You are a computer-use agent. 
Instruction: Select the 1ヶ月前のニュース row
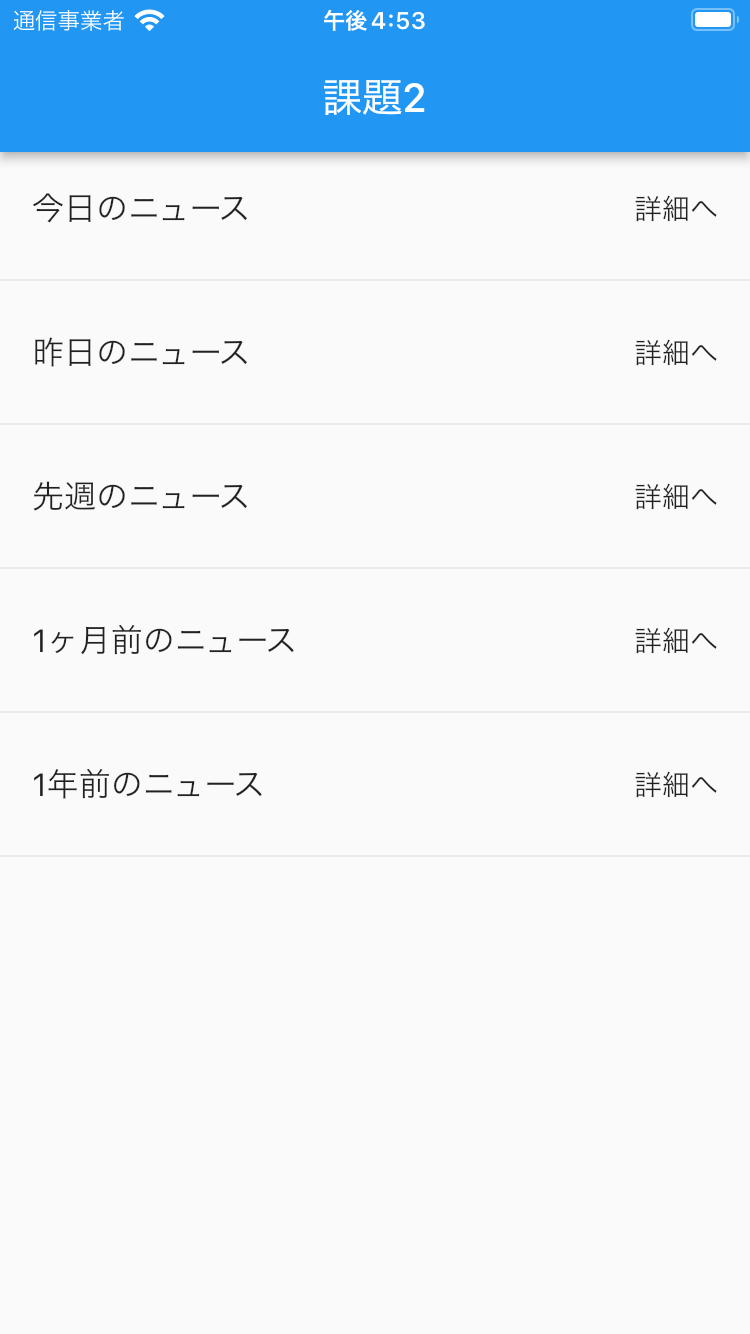pyautogui.click(x=375, y=641)
